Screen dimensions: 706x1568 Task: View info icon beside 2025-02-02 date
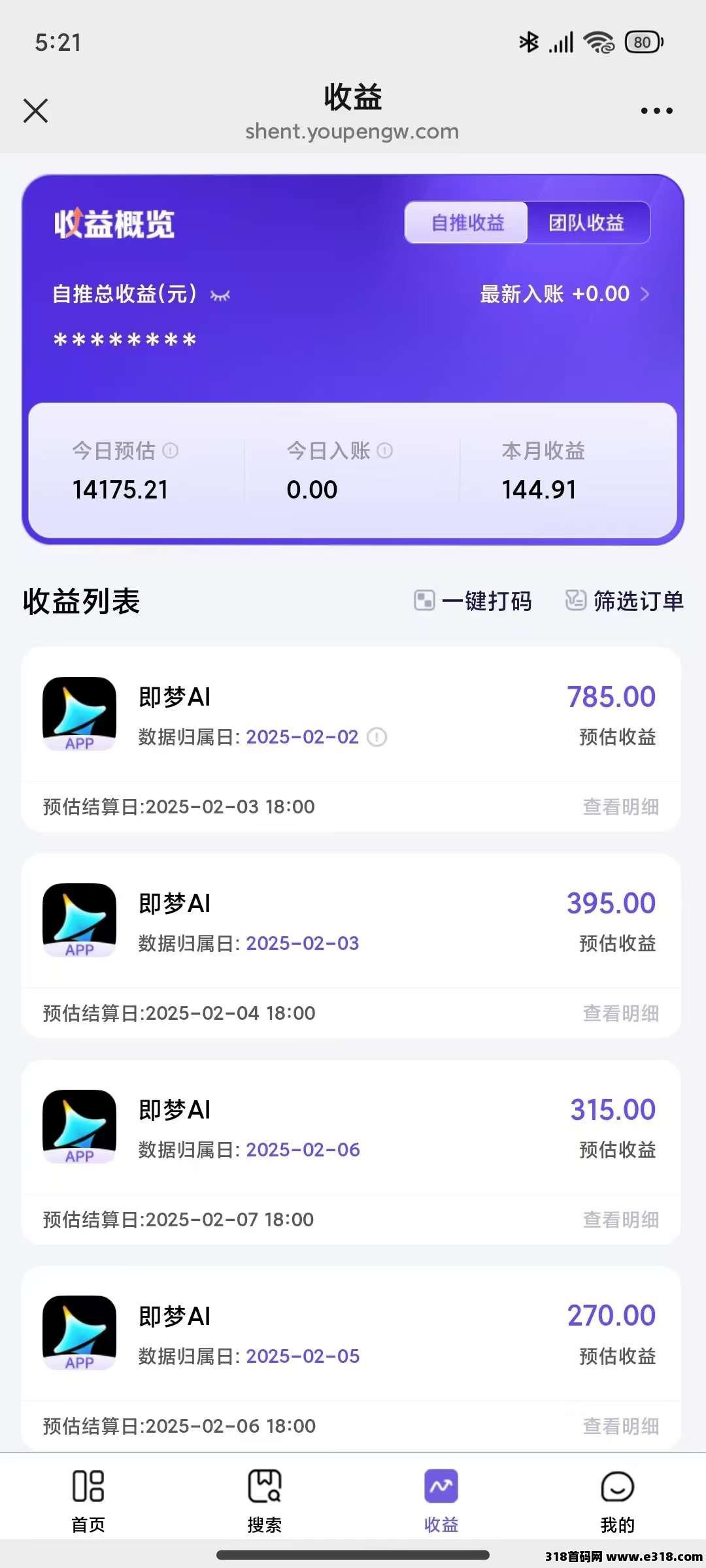tap(377, 737)
